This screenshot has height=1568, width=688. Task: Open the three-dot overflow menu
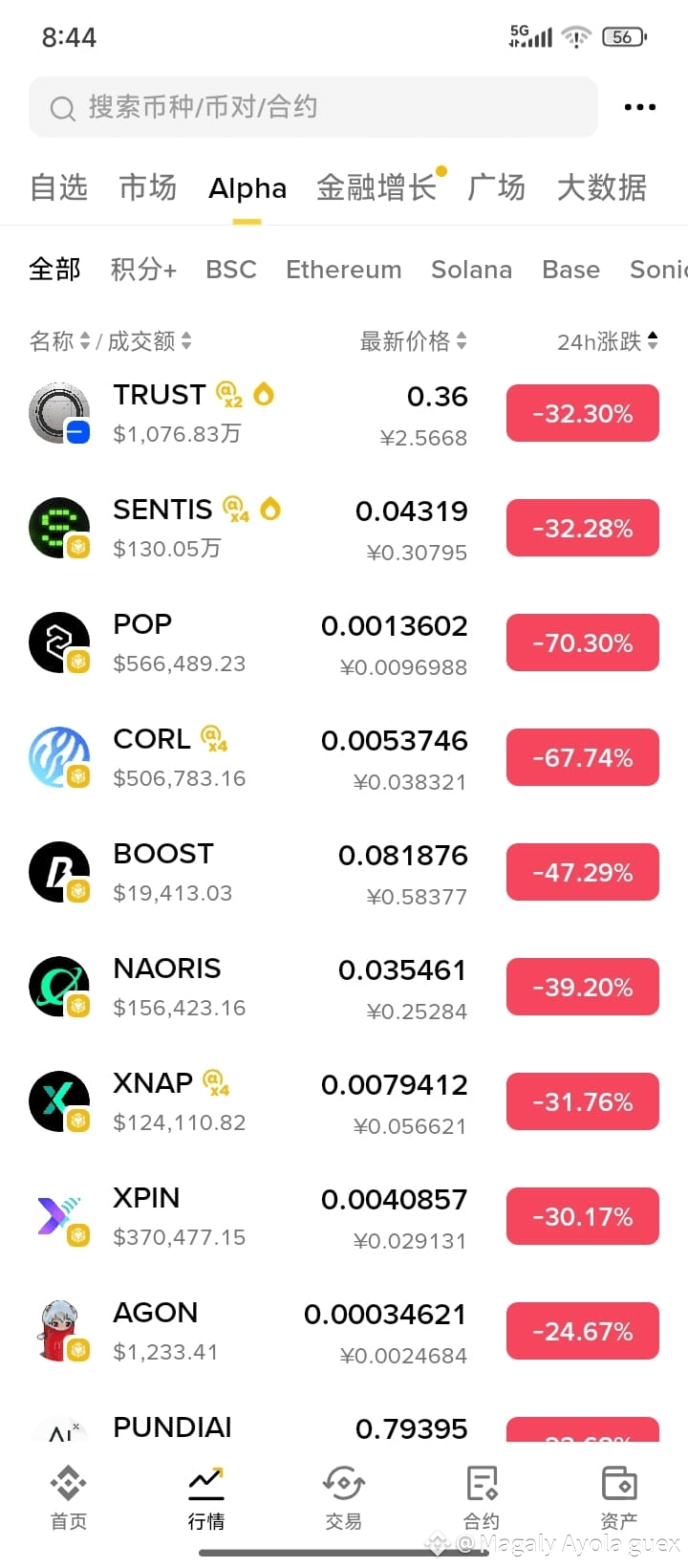tap(639, 107)
